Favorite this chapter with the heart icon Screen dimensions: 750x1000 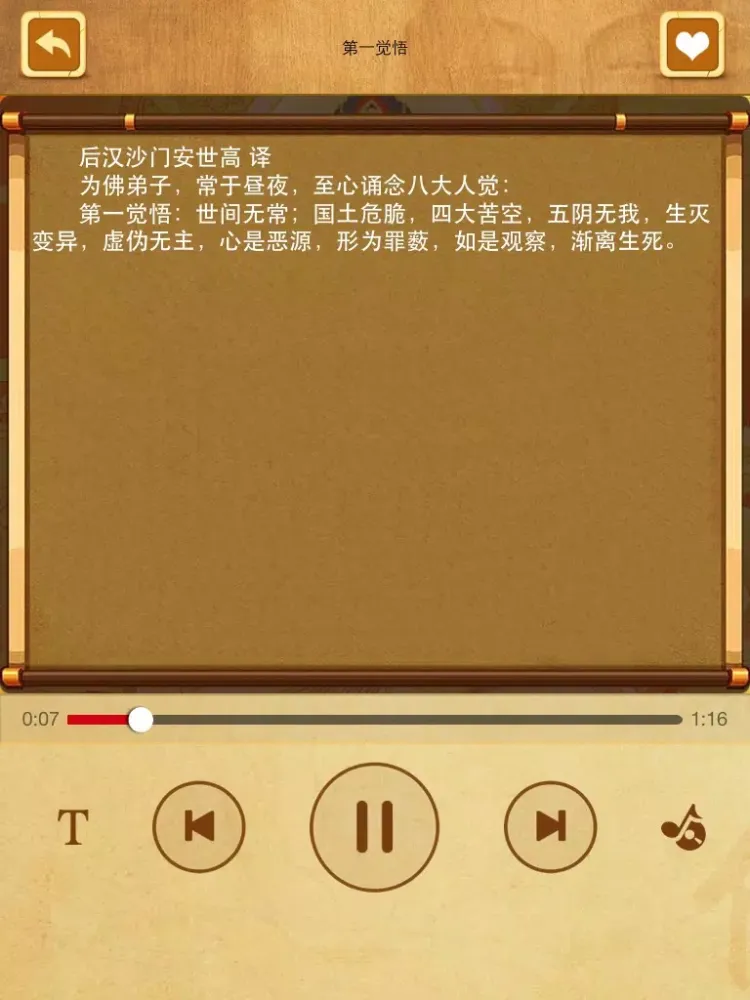point(691,45)
